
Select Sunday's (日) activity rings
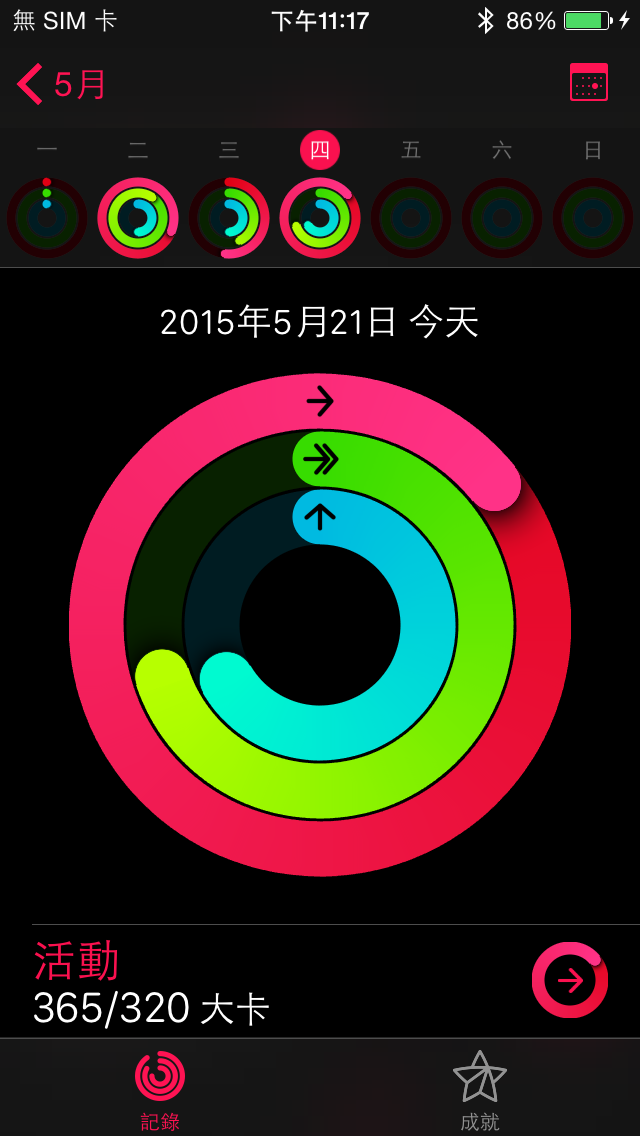tap(593, 217)
